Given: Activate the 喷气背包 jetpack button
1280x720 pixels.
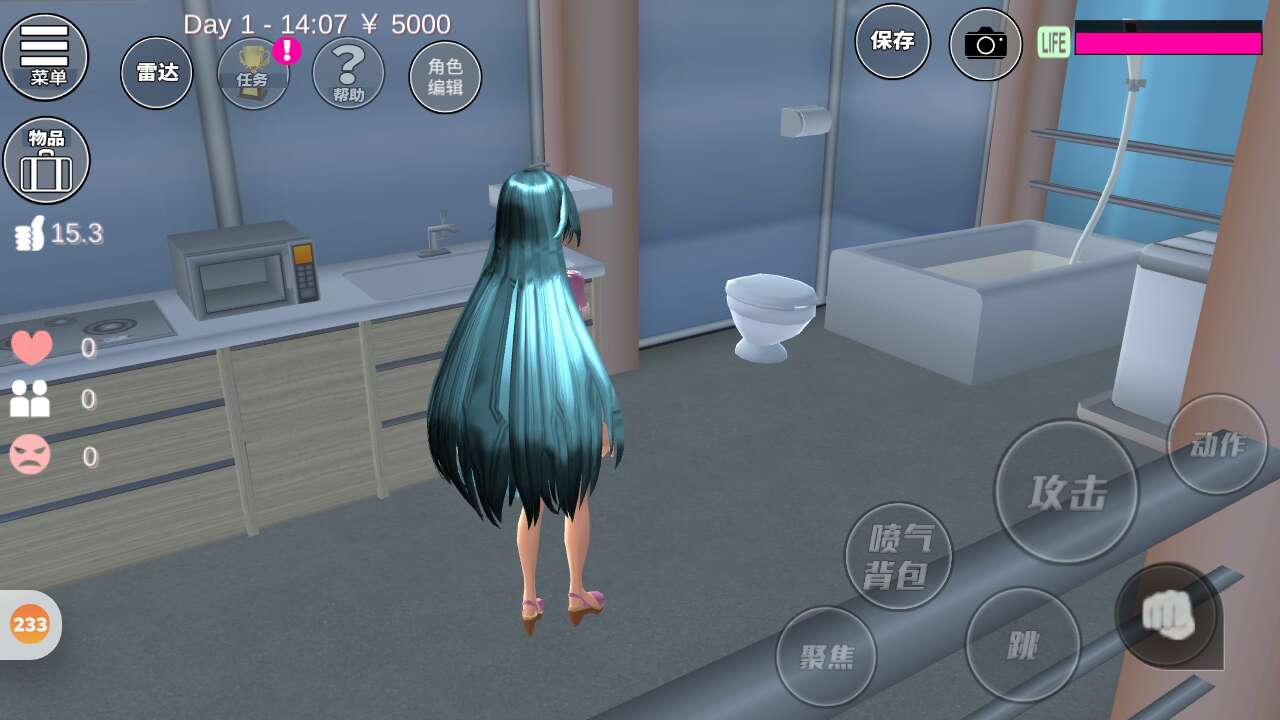Looking at the screenshot, I should pos(898,556).
